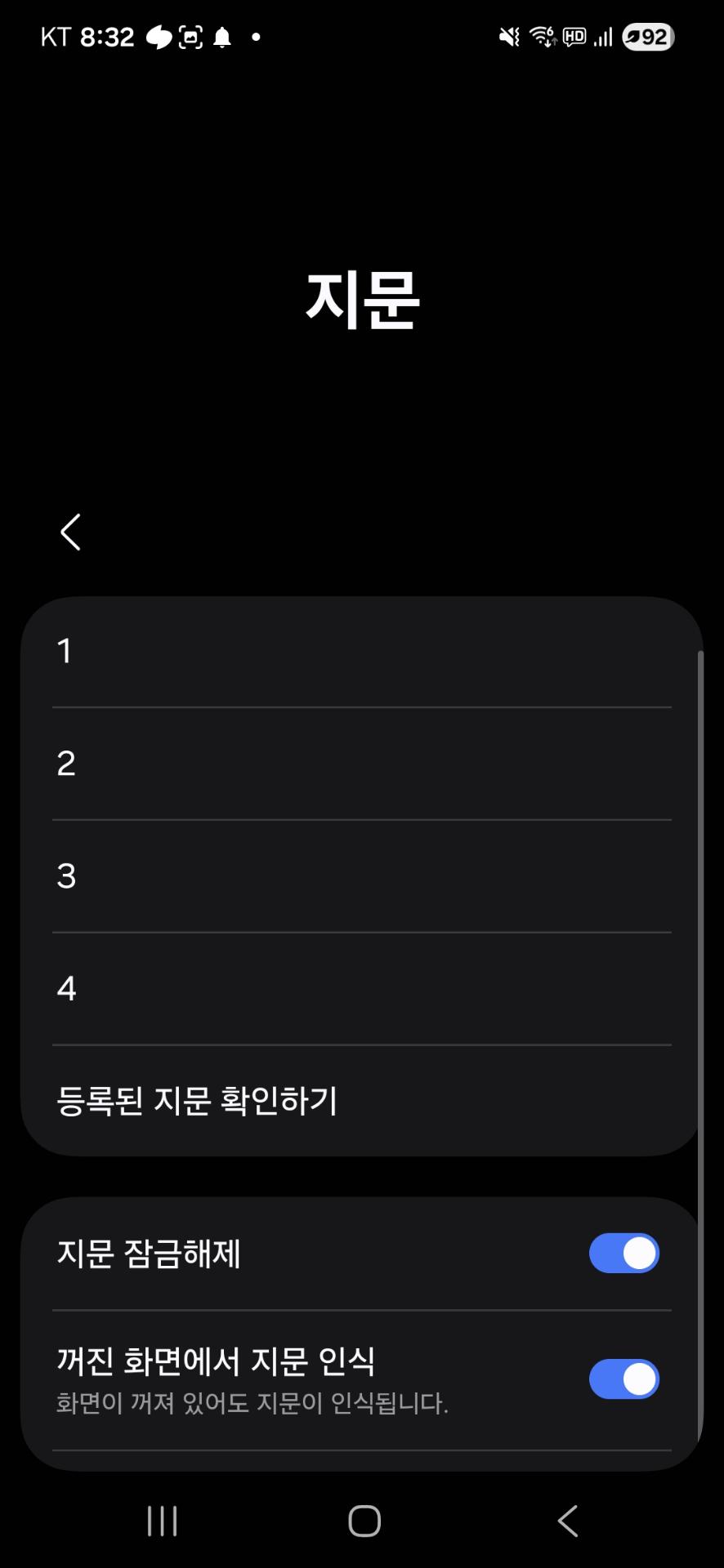Open registered fingerprint 3
The width and height of the screenshot is (724, 1568).
click(x=361, y=876)
